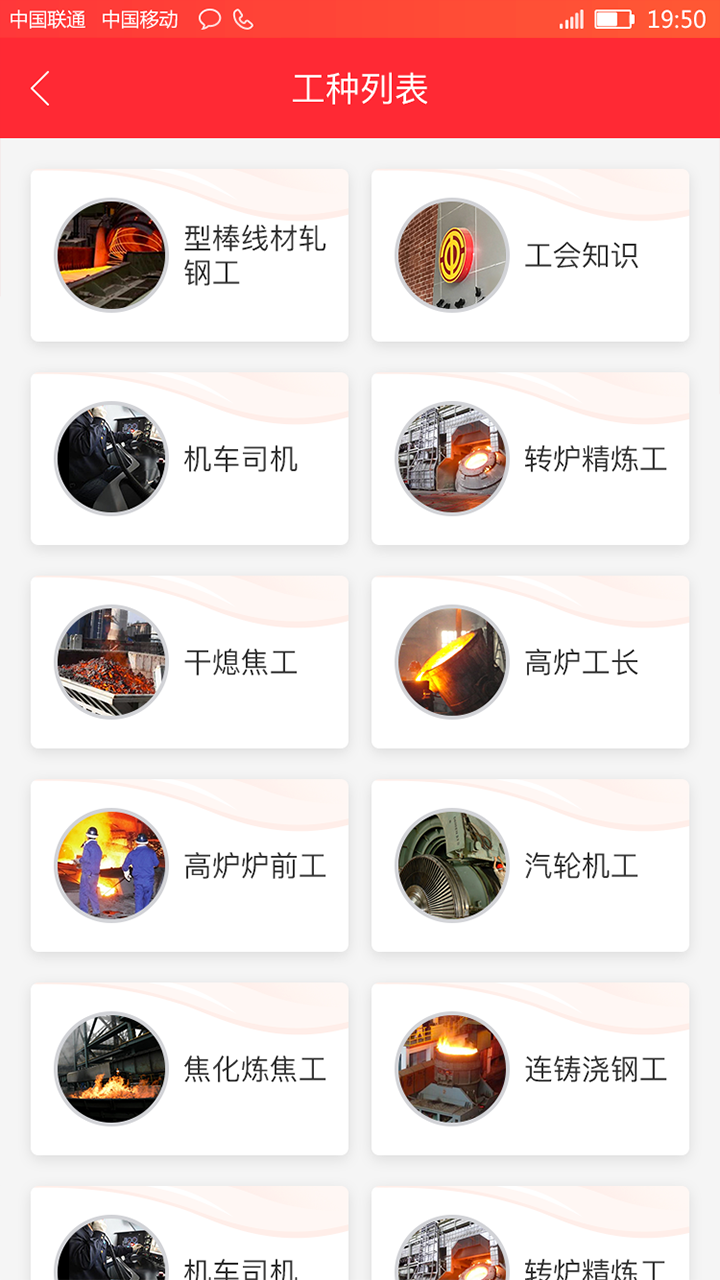Tap the 干熄焦工 coke quenching circular icon

[x=111, y=662]
